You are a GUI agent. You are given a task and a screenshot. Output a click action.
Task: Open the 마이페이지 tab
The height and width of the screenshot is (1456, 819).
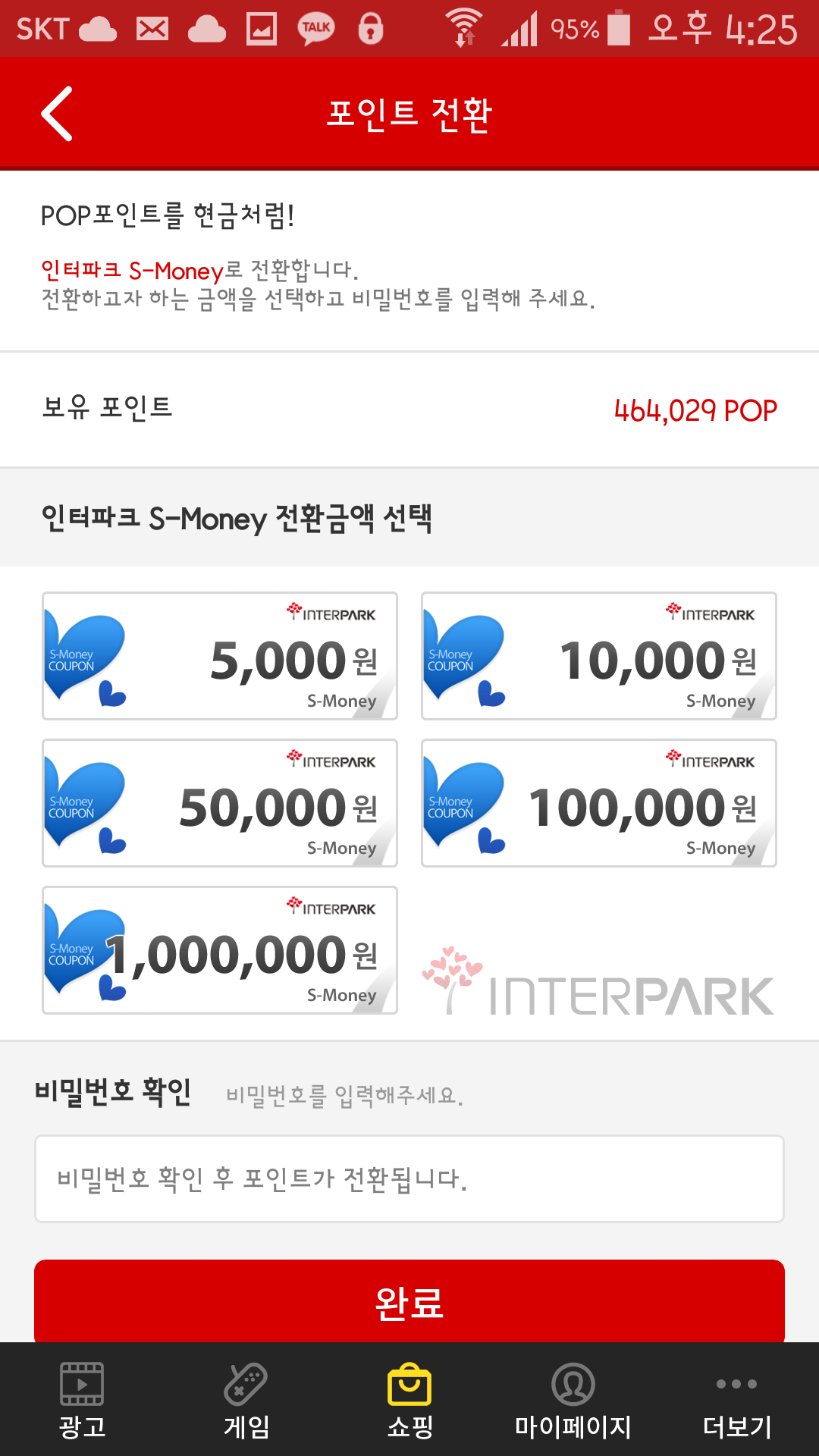(x=573, y=1400)
